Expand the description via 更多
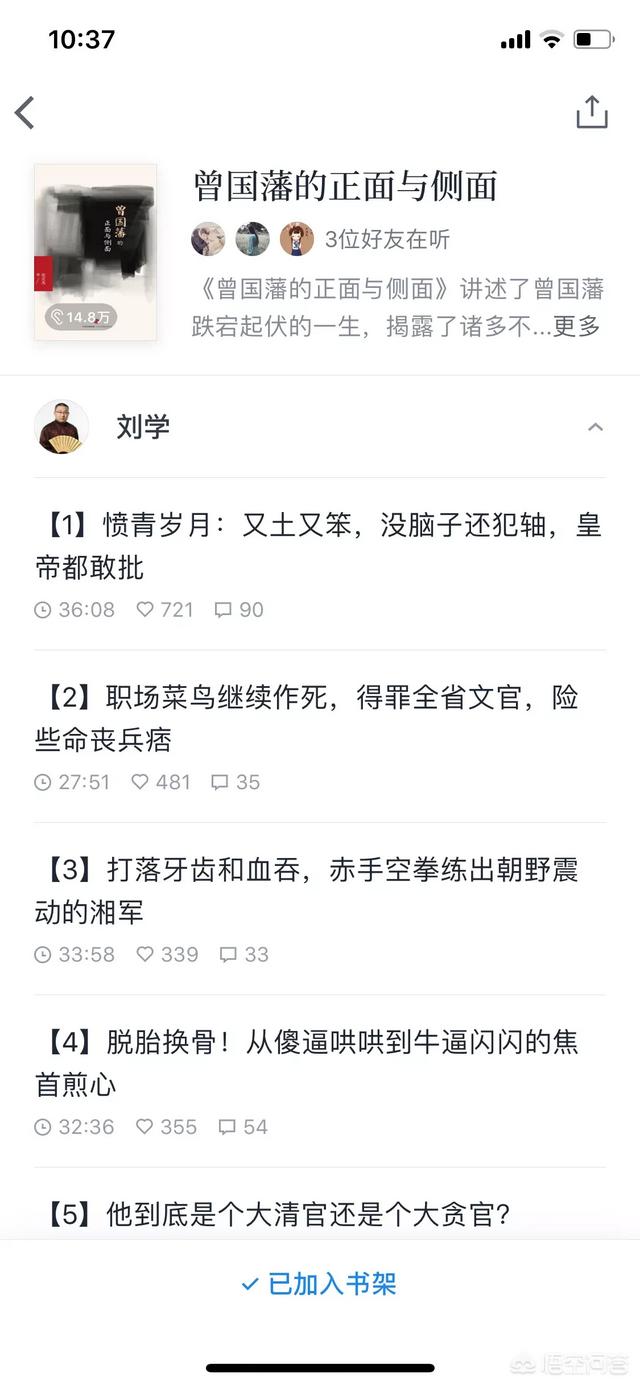This screenshot has width=640, height=1386. [x=576, y=325]
